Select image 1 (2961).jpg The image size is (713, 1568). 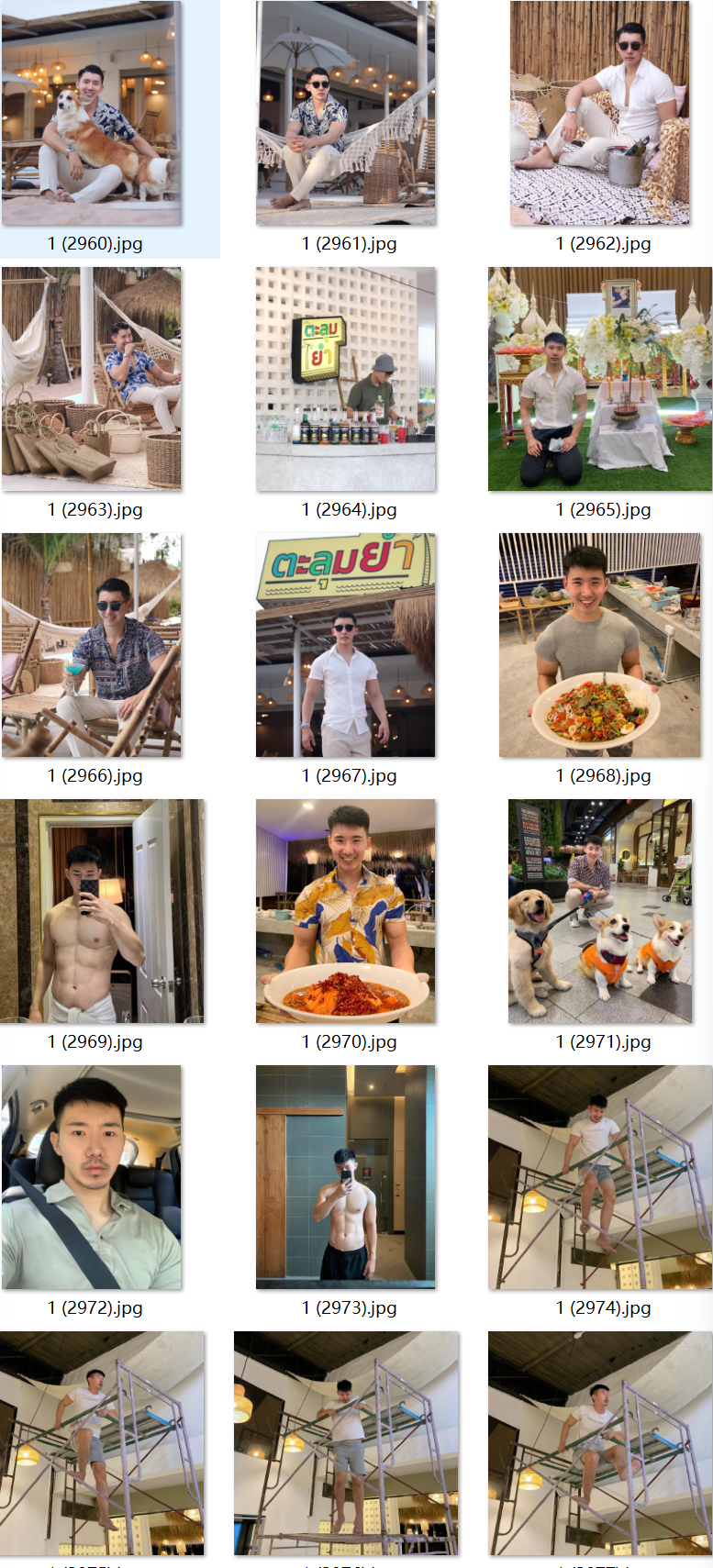(346, 114)
